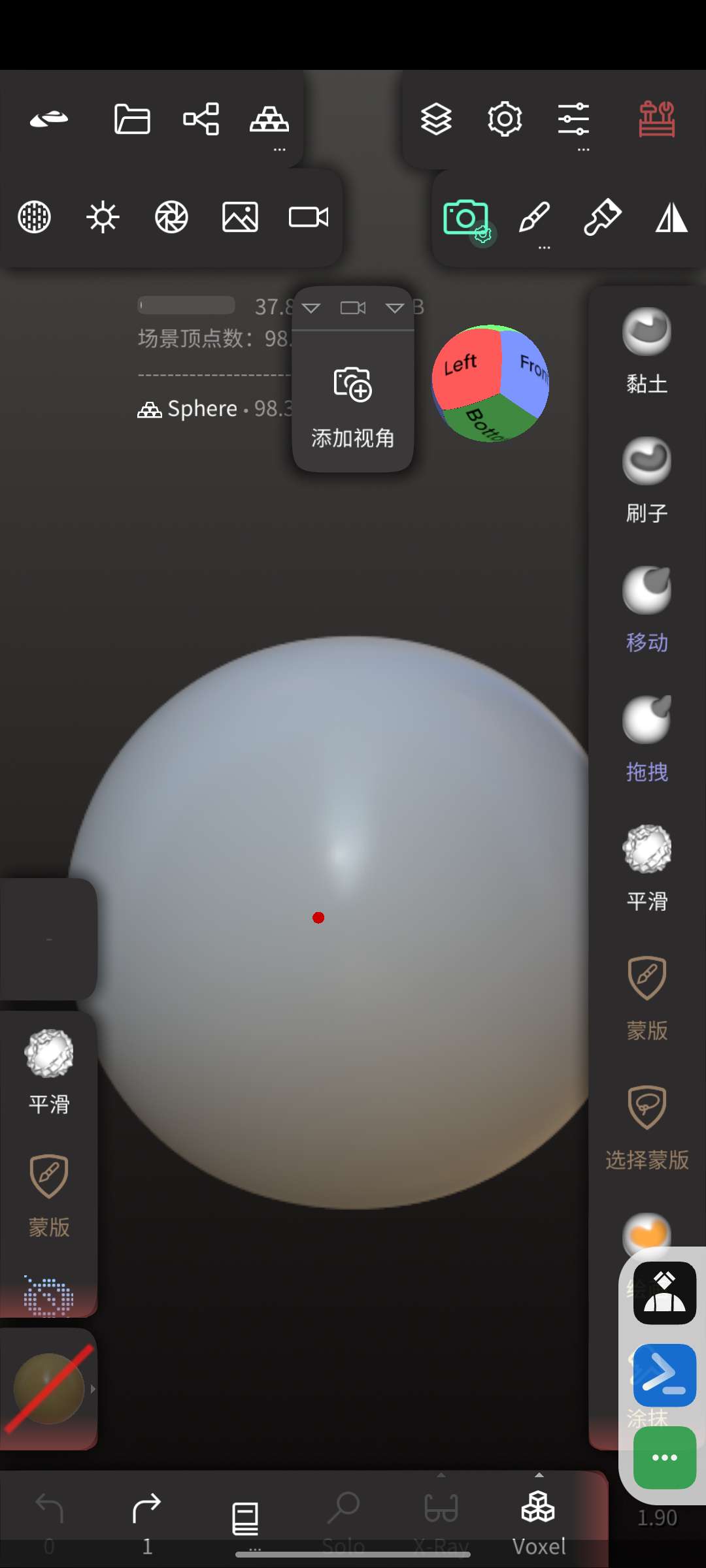Image resolution: width=706 pixels, height=1568 pixels.
Task: Open the material sphere preview
Action: [48, 1389]
